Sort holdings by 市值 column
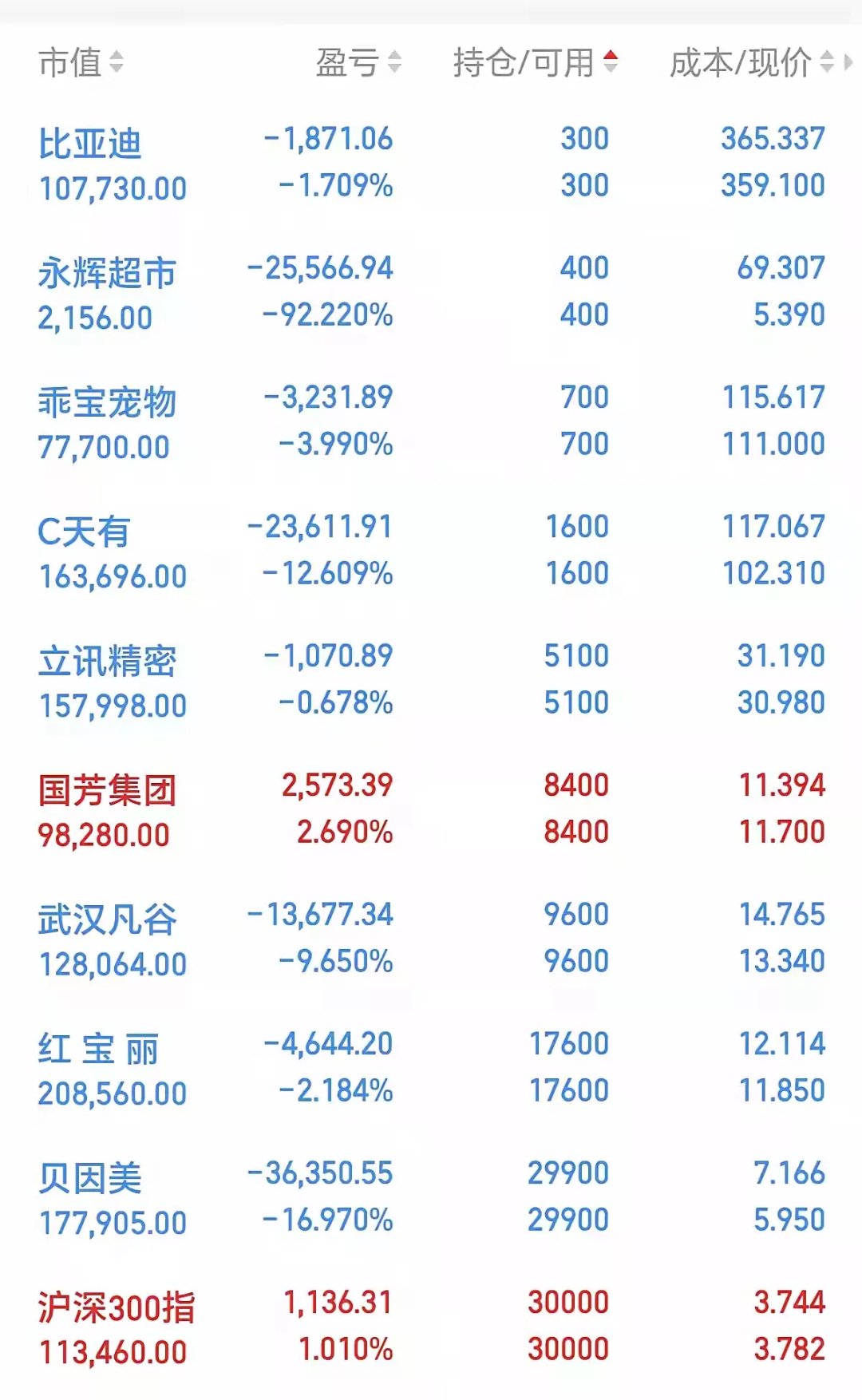Viewport: 862px width, 1400px height. click(81, 62)
